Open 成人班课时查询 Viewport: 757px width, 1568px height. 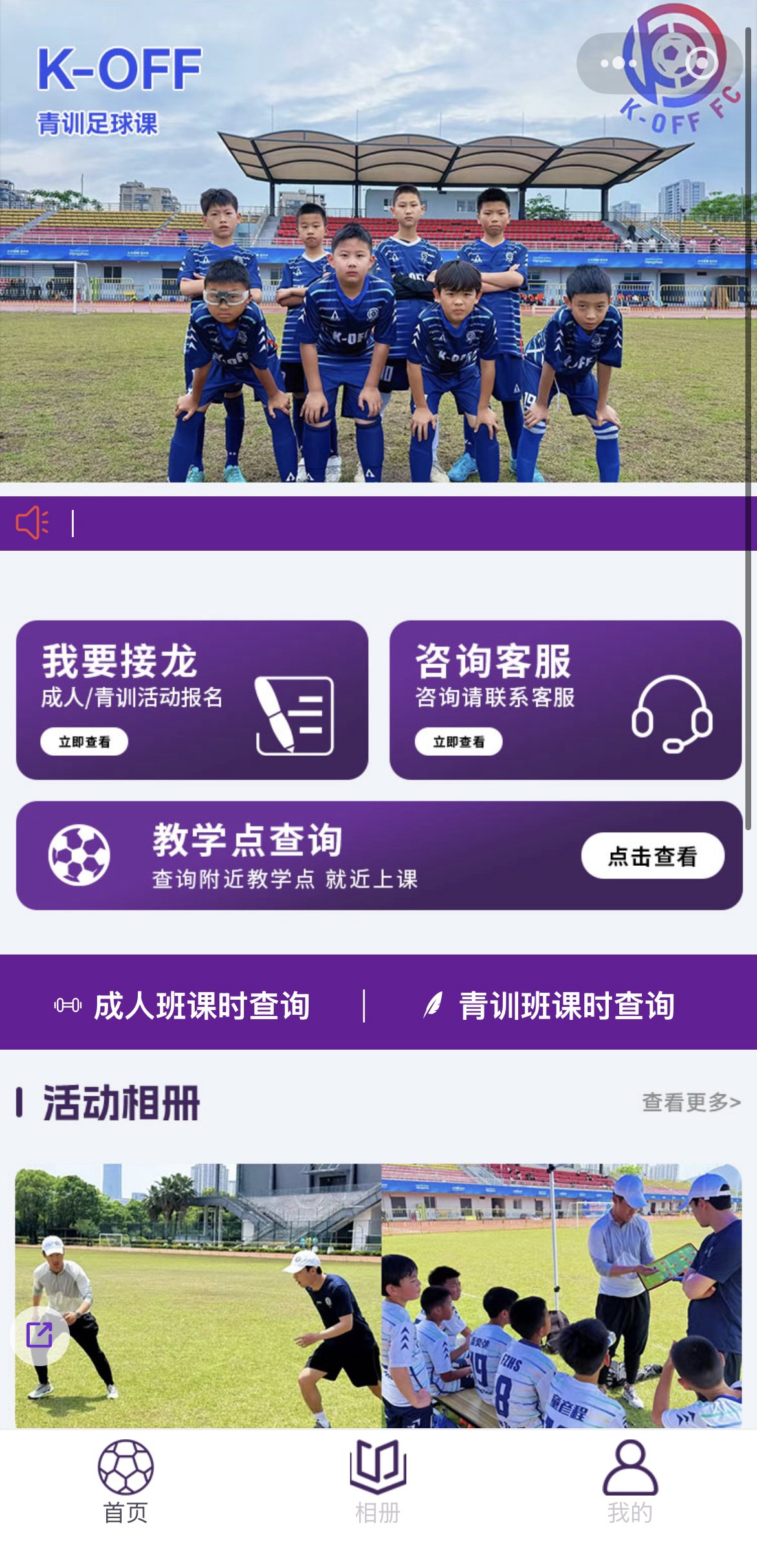point(182,1006)
